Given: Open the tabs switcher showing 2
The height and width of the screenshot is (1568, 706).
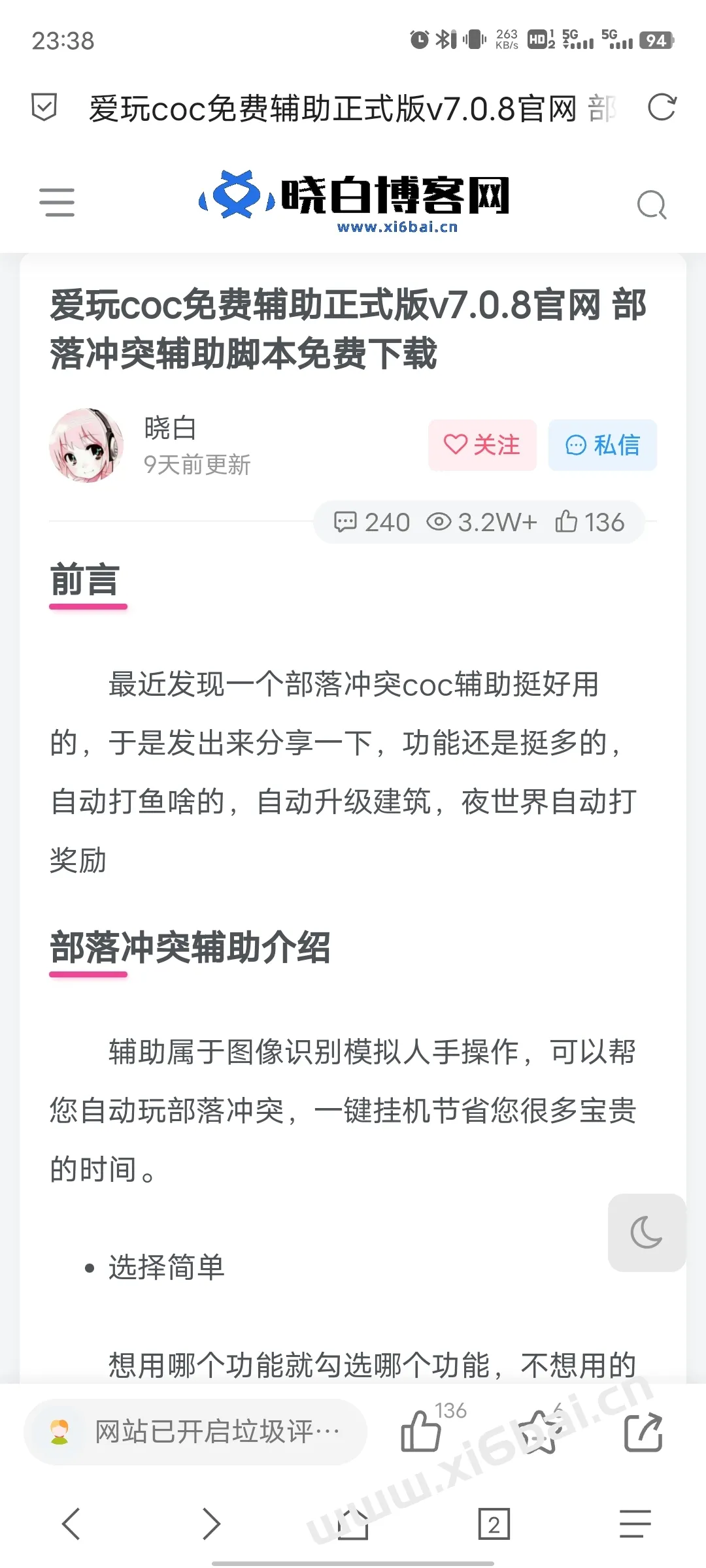Looking at the screenshot, I should tap(494, 1524).
